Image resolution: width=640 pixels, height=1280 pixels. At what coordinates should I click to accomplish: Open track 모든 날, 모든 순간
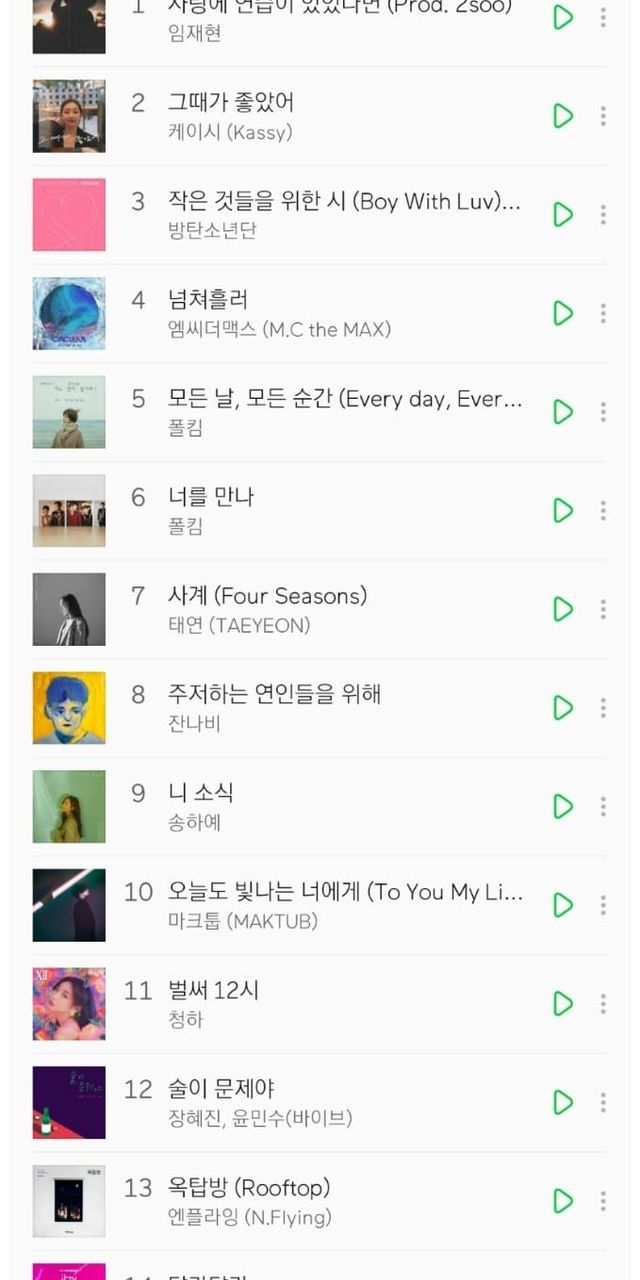[x=344, y=399]
